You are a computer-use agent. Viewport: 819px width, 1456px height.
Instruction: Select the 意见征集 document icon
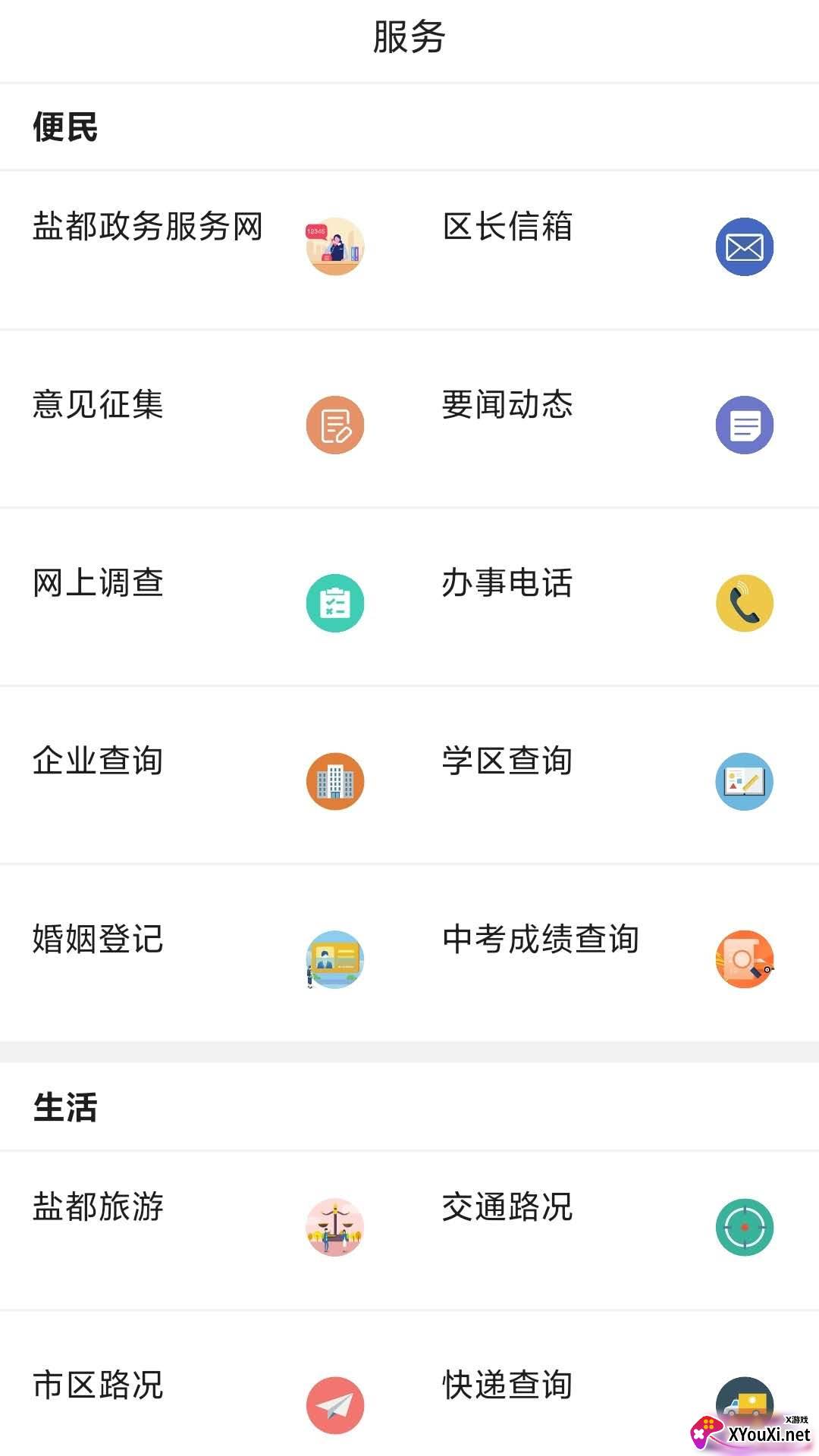pos(335,425)
